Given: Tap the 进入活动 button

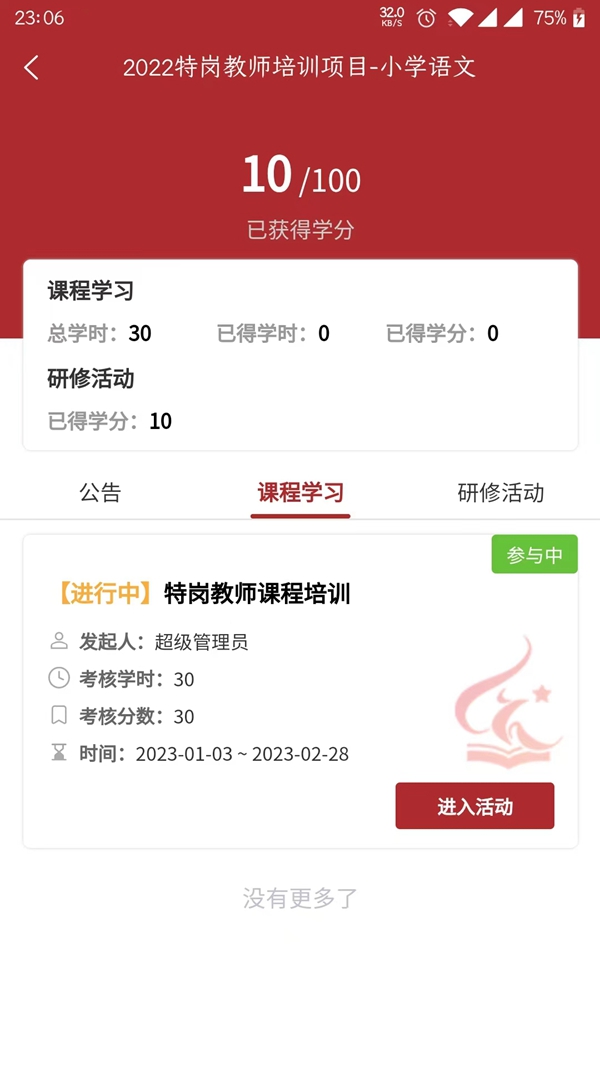Looking at the screenshot, I should pyautogui.click(x=474, y=806).
